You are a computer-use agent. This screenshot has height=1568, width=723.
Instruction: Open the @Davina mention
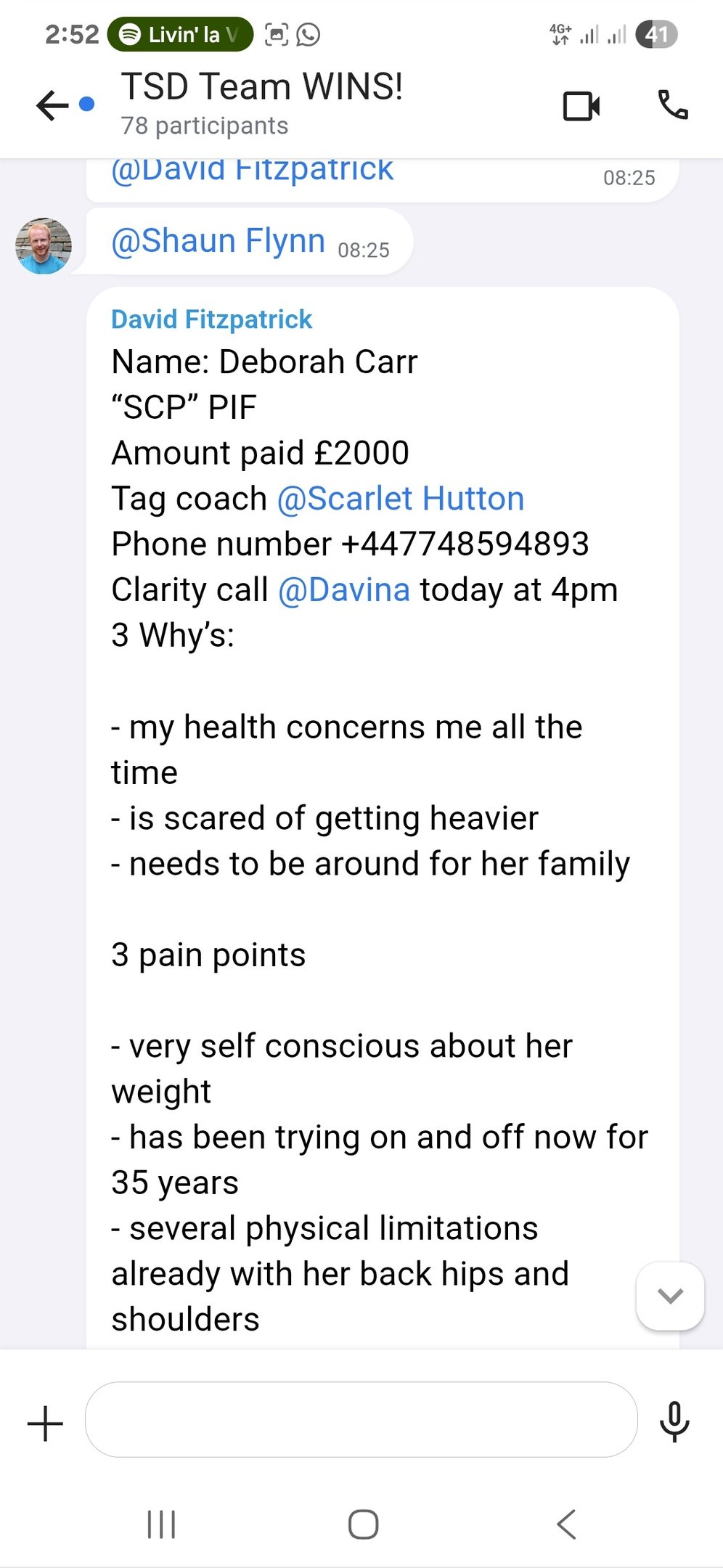point(344,590)
